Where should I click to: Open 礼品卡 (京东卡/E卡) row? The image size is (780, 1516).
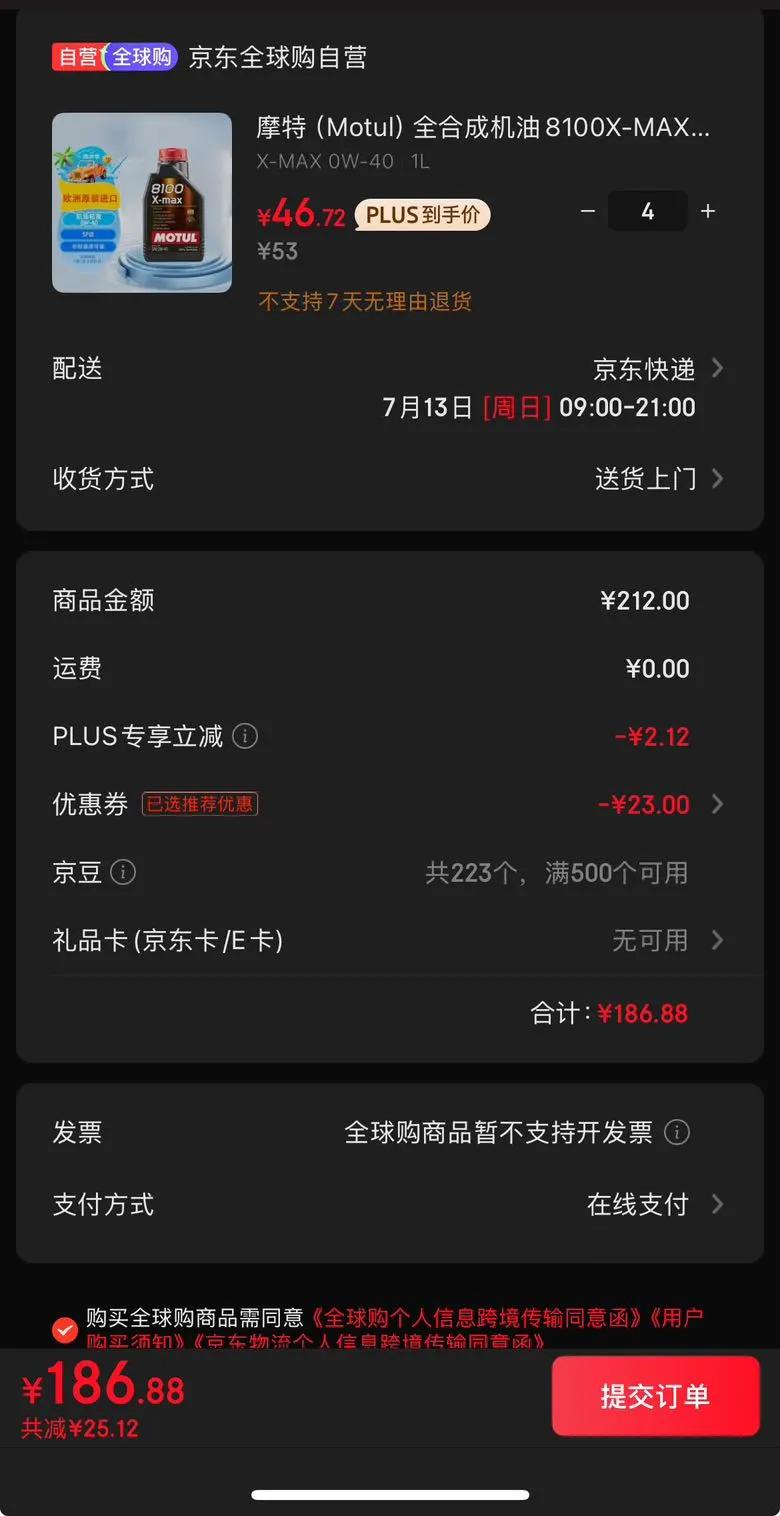(x=665, y=940)
